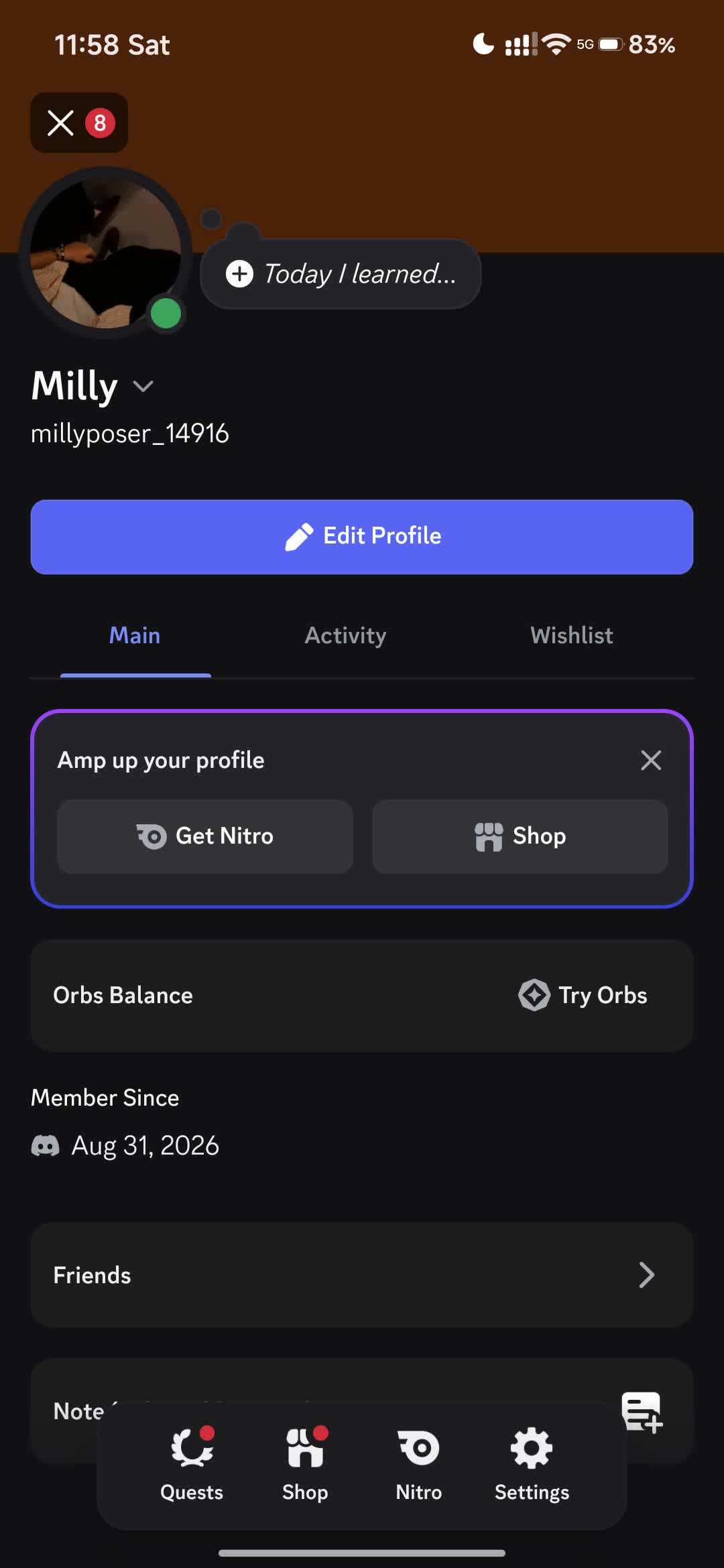This screenshot has height=1568, width=724.
Task: Tap the Edit Profile button
Action: [362, 537]
